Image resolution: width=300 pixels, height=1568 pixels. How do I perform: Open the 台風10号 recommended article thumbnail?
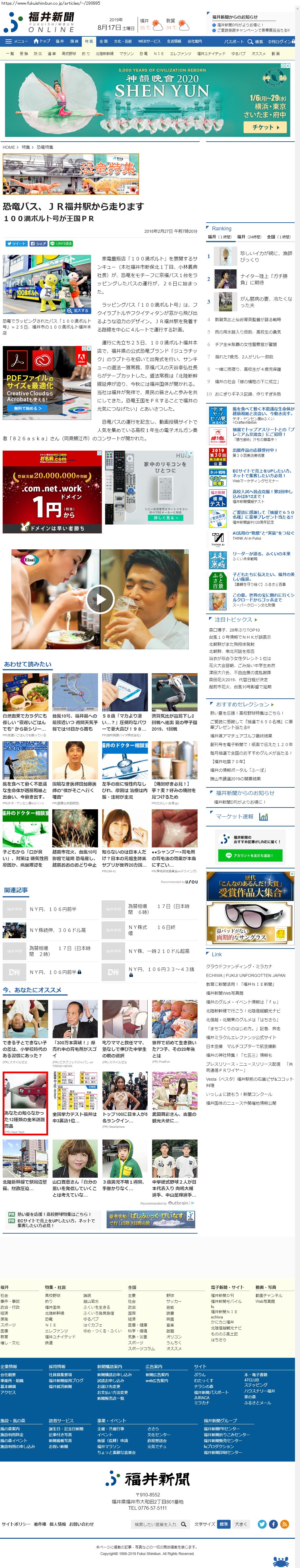[75, 693]
